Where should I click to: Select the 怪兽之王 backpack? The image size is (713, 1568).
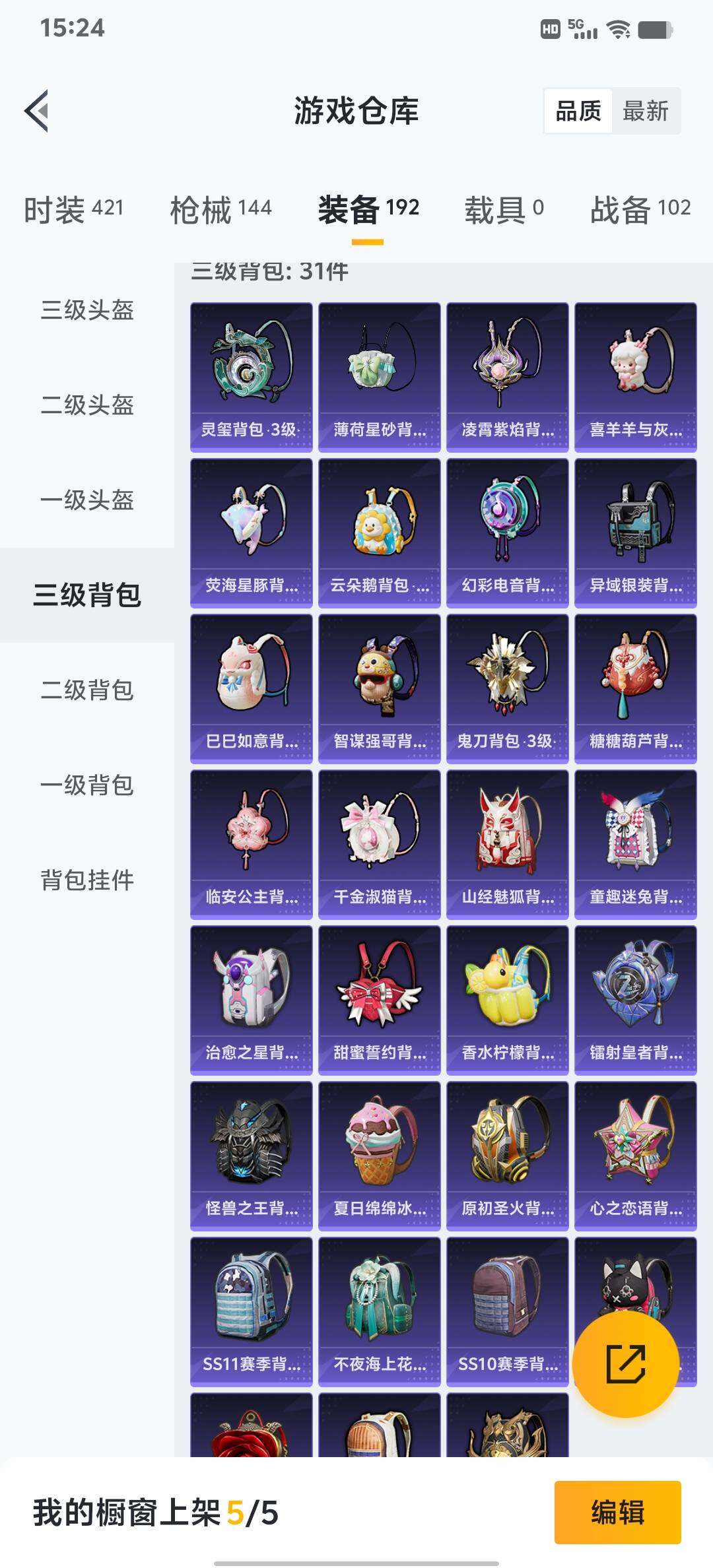[x=251, y=1156]
